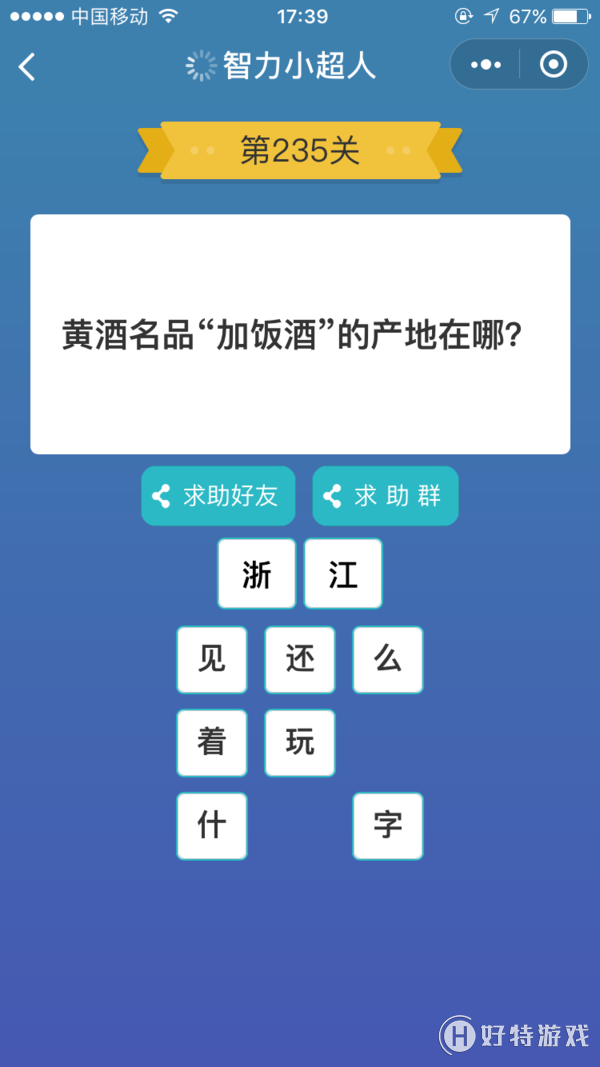Image resolution: width=600 pixels, height=1067 pixels.
Task: Tap 求助群 to ask a group
Action: click(385, 496)
